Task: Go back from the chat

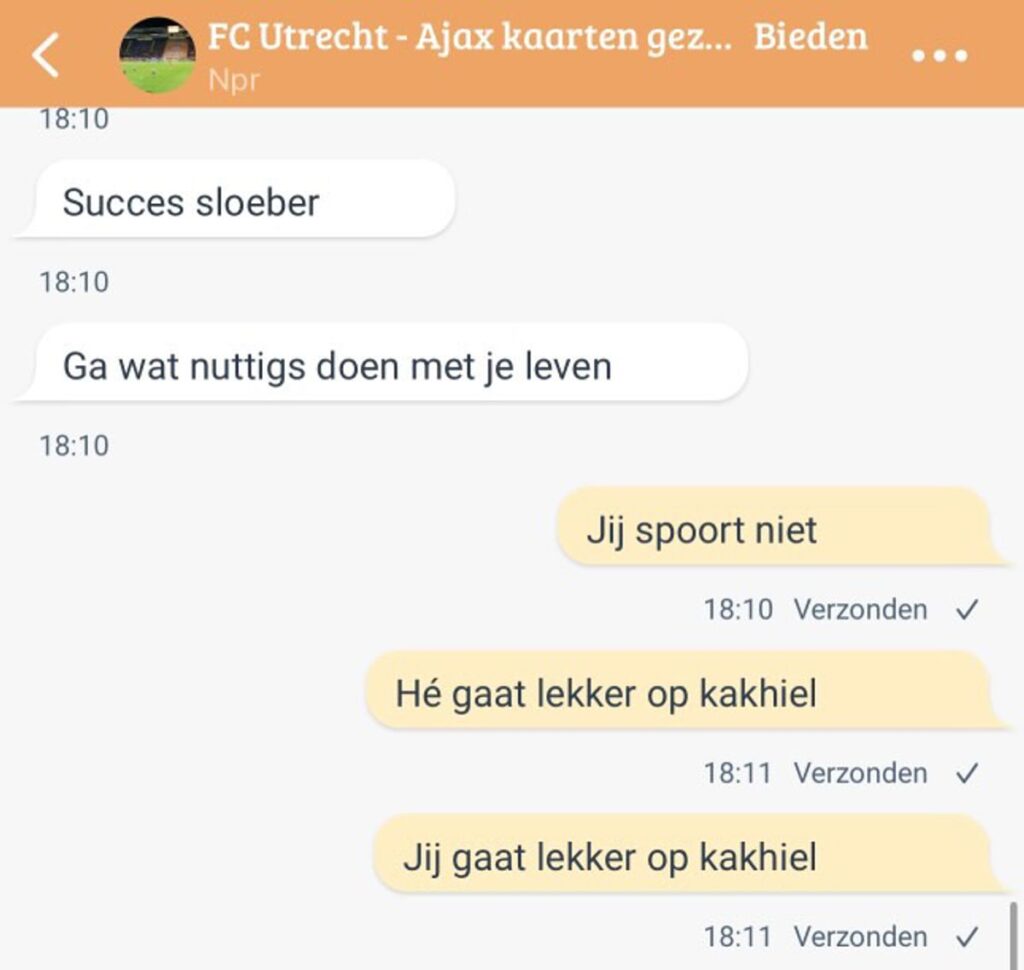Action: tap(46, 55)
